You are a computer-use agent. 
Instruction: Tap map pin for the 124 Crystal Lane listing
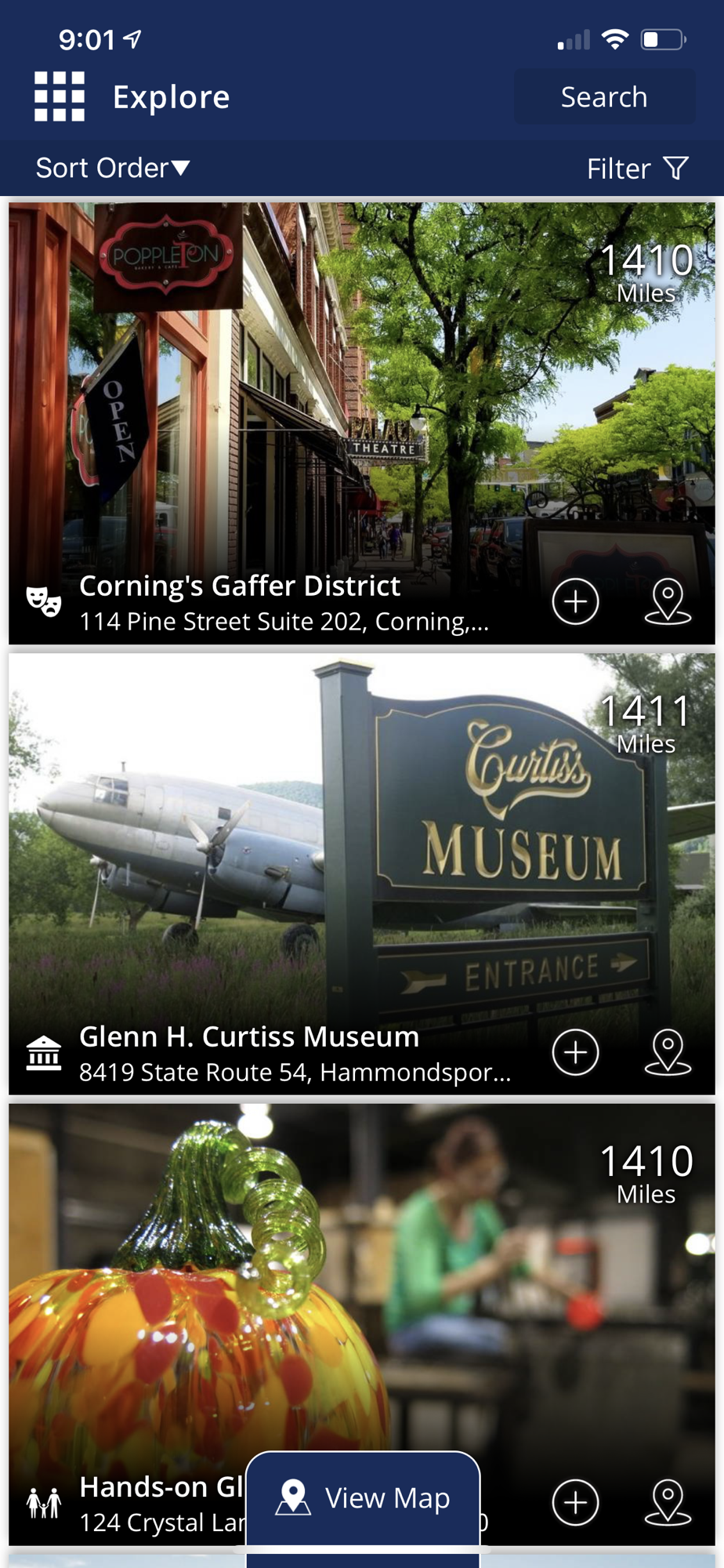668,1502
